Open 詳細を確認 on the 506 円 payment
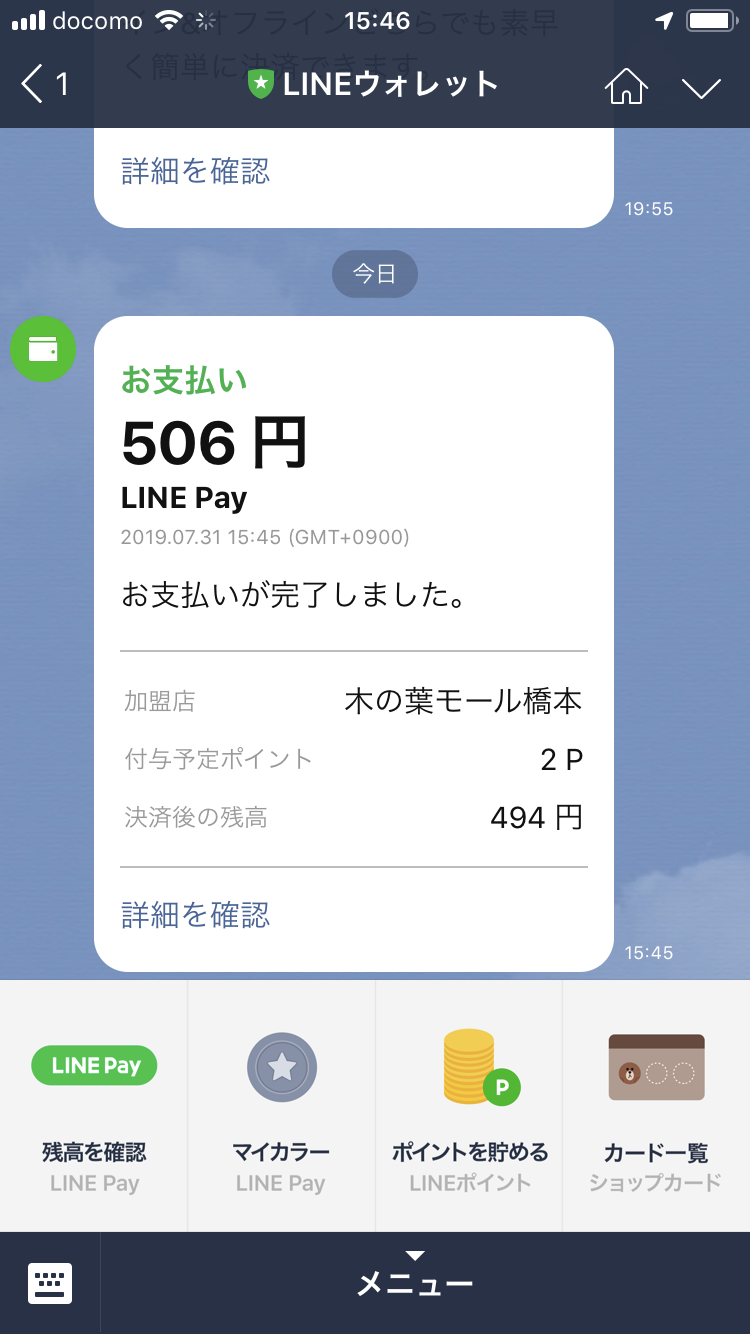The image size is (750, 1334). pyautogui.click(x=196, y=914)
